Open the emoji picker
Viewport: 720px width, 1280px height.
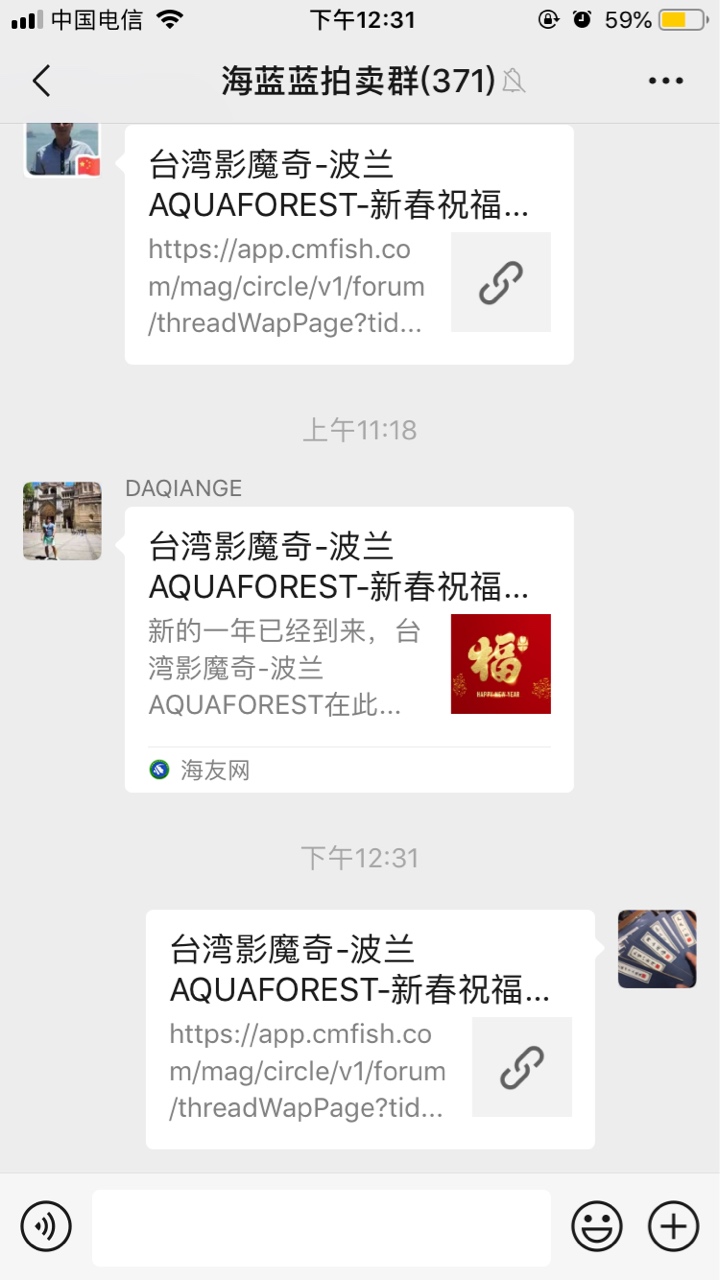coord(597,1226)
